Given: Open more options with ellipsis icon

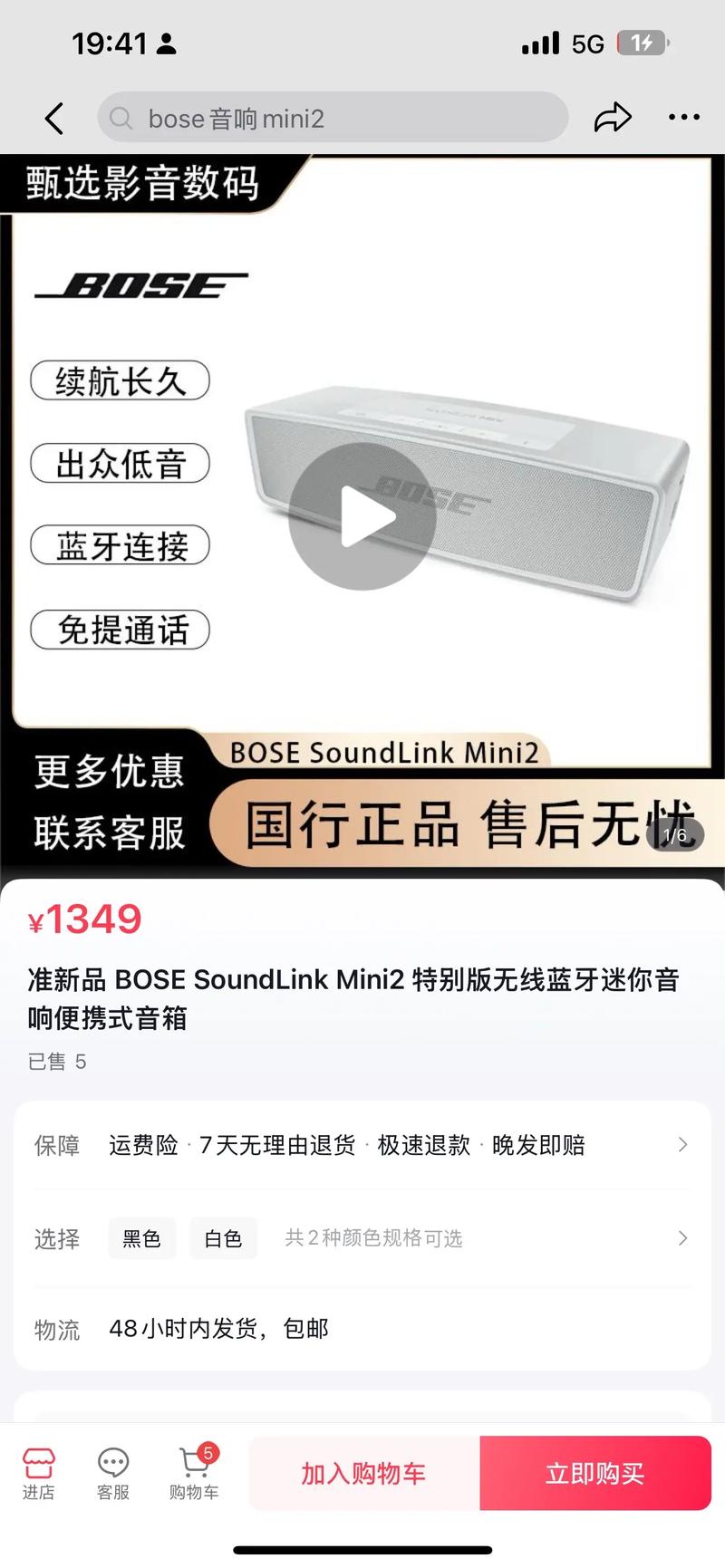Looking at the screenshot, I should [x=682, y=118].
